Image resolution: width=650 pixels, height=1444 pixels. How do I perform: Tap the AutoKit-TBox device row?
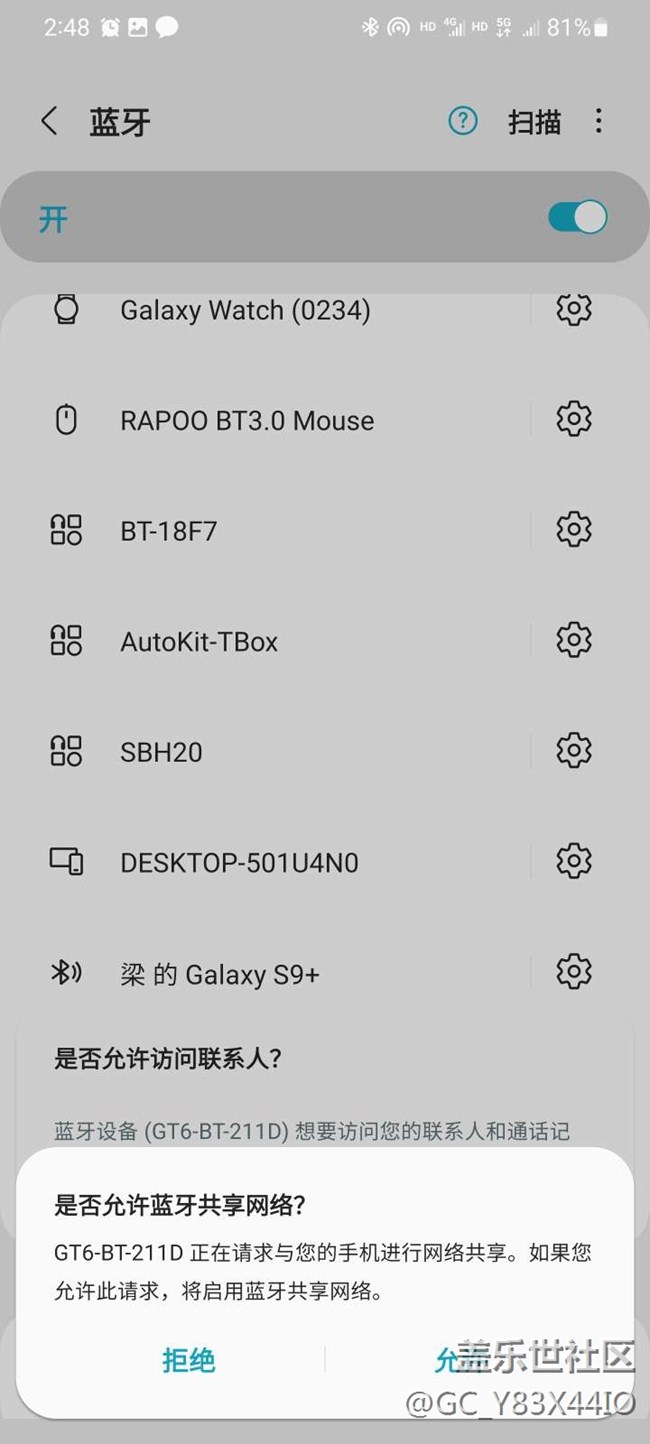pos(199,642)
